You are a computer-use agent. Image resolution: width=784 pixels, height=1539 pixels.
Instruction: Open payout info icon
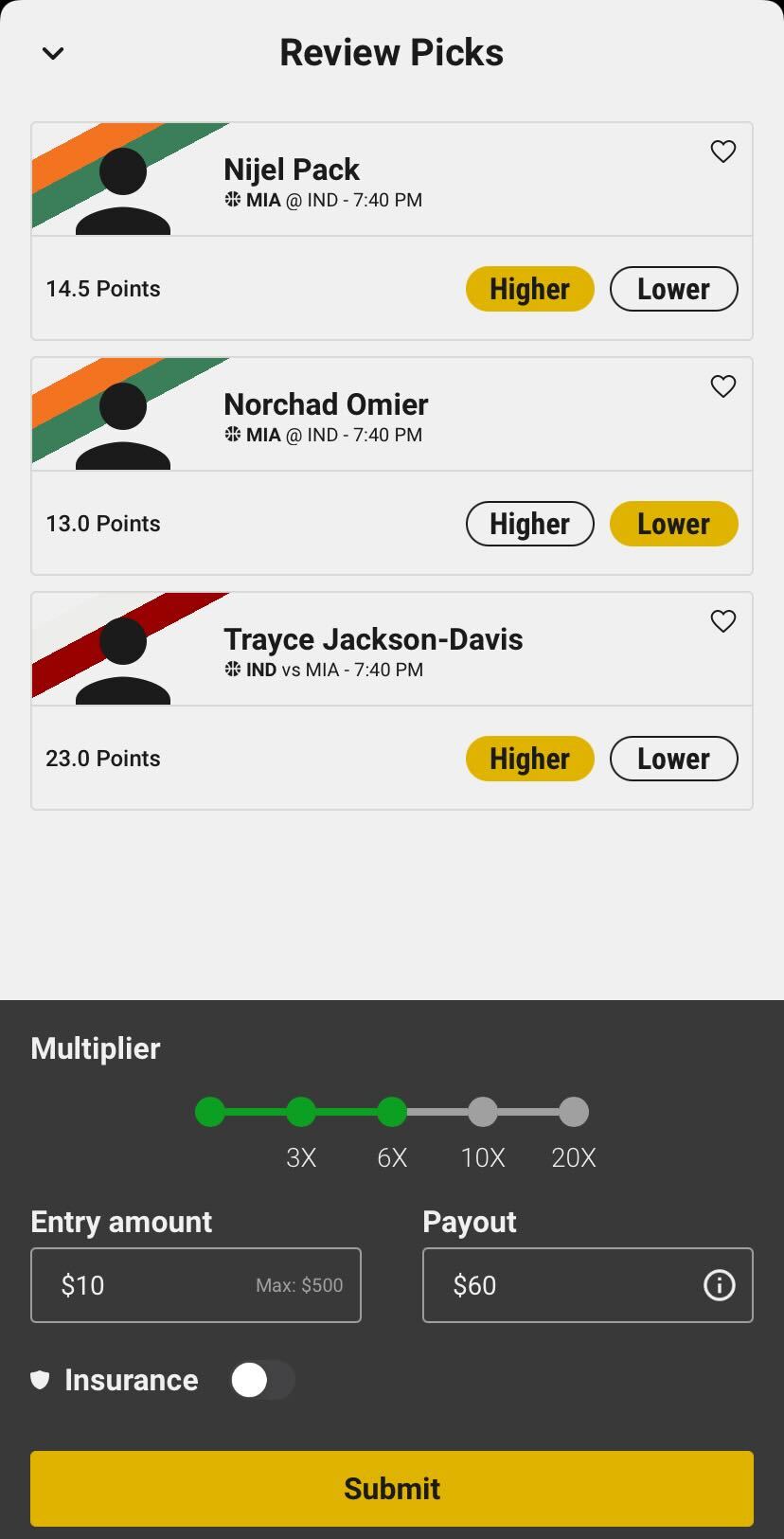click(x=719, y=1285)
